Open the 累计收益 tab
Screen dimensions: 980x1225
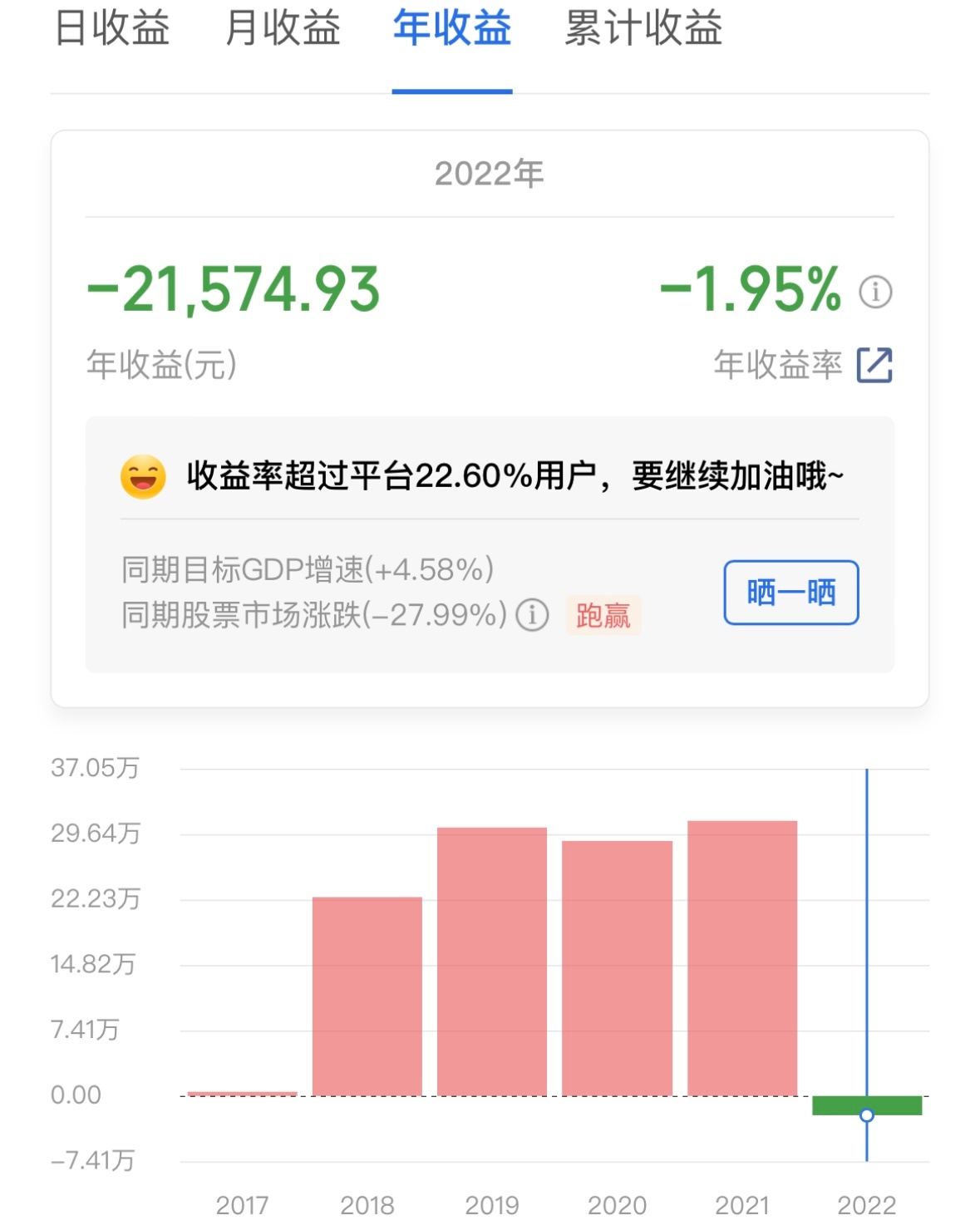(x=643, y=29)
